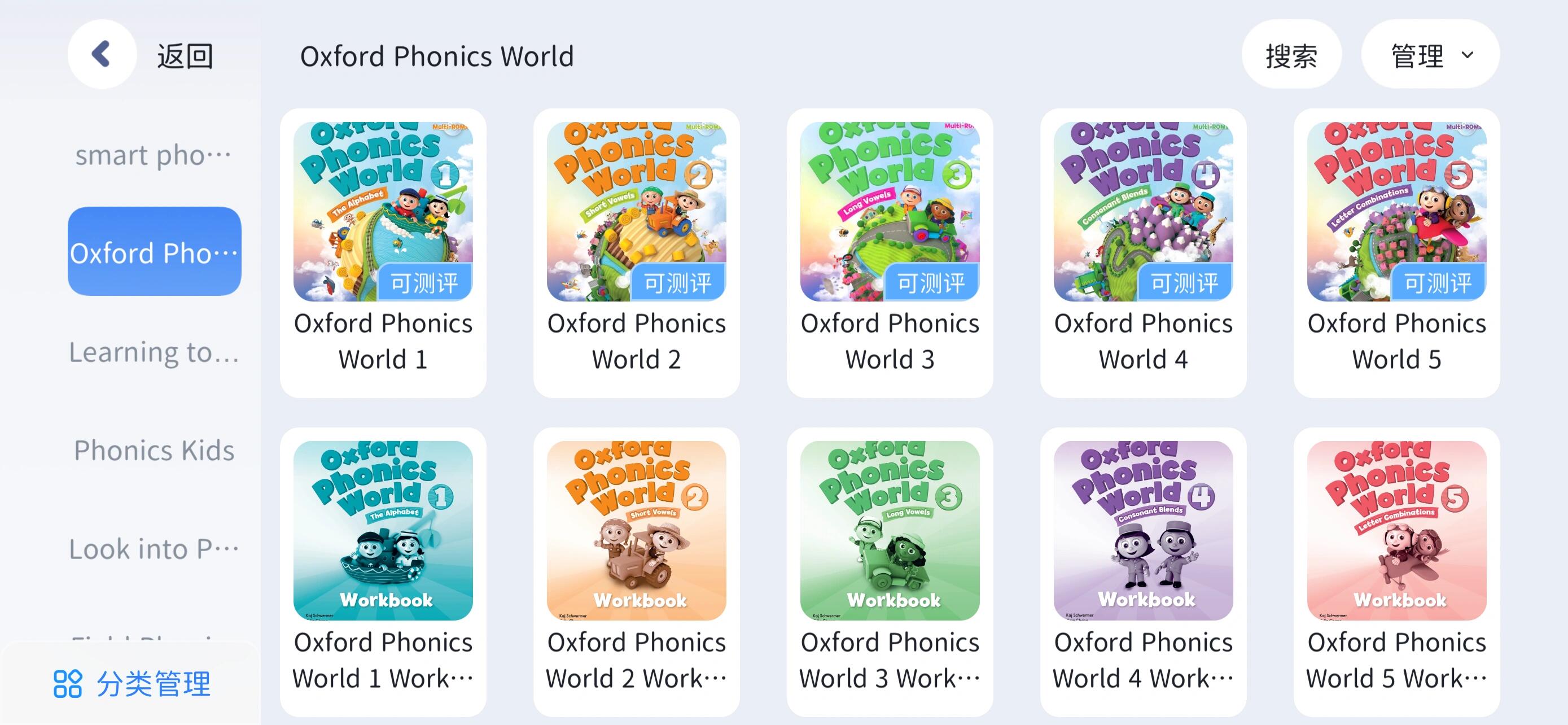Switch to smart phonics category
The image size is (1568, 725).
(154, 155)
